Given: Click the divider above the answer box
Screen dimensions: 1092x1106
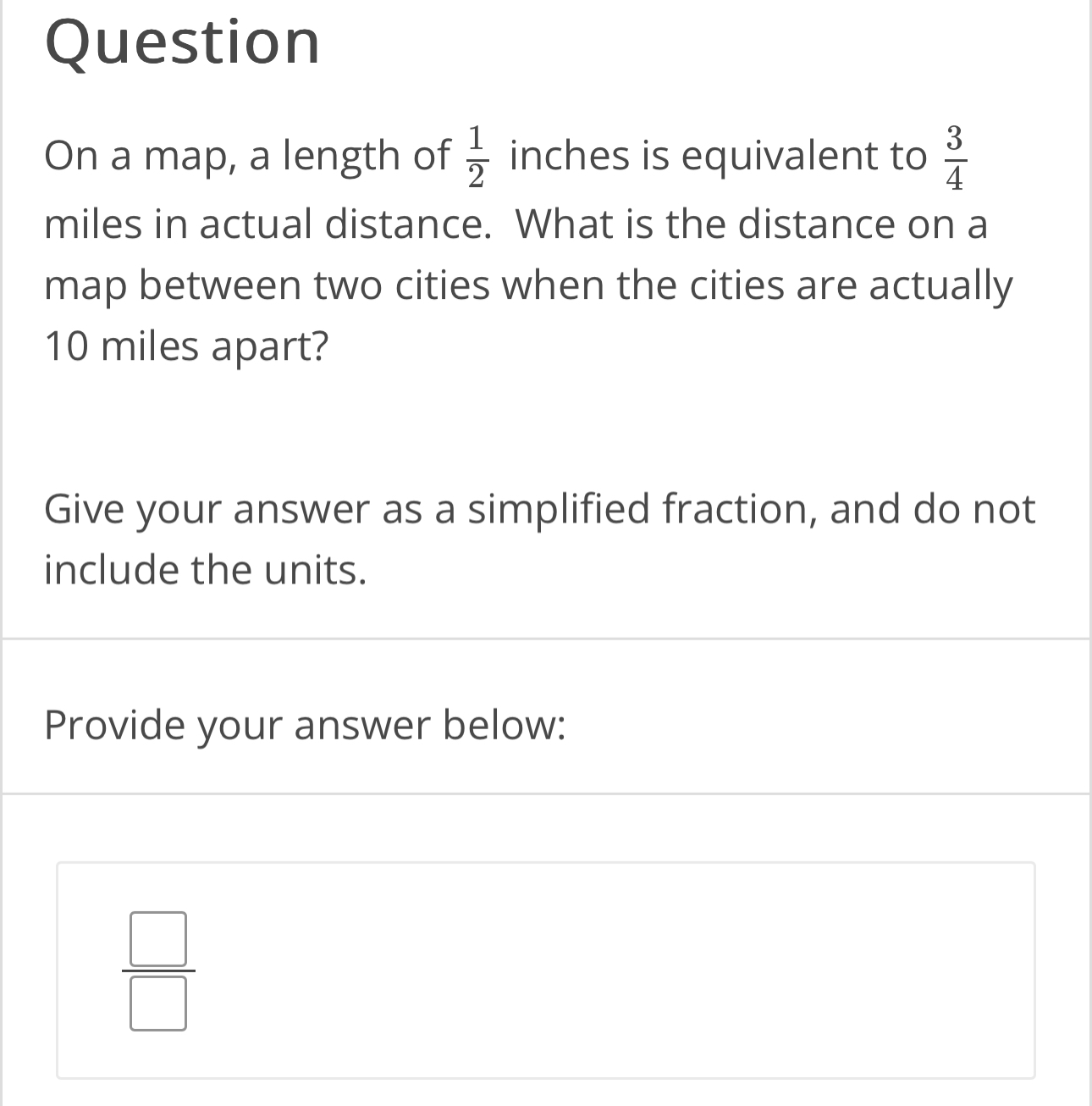Looking at the screenshot, I should pyautogui.click(x=546, y=793).
